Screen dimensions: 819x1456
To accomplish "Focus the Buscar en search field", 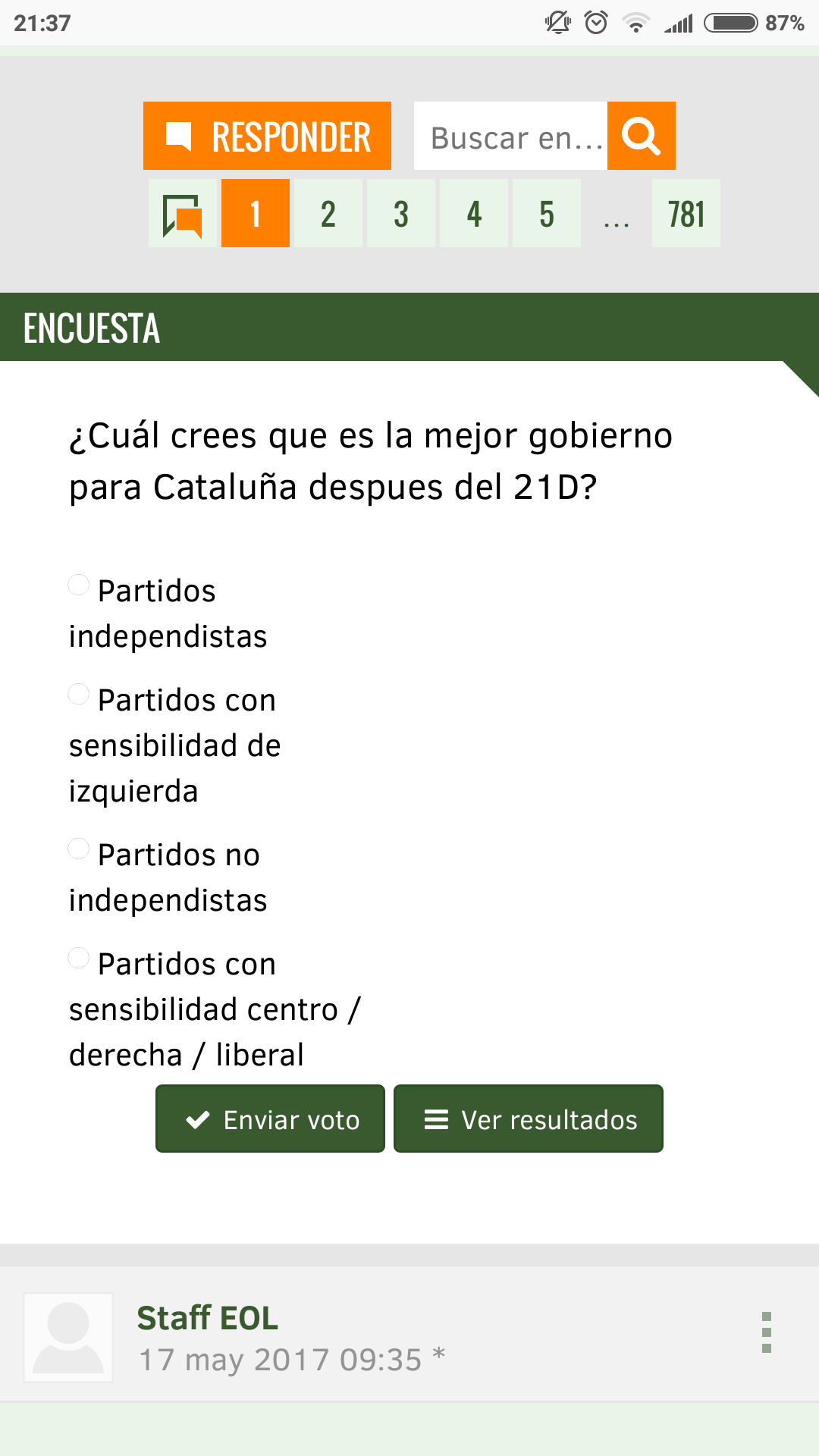I will [x=510, y=136].
